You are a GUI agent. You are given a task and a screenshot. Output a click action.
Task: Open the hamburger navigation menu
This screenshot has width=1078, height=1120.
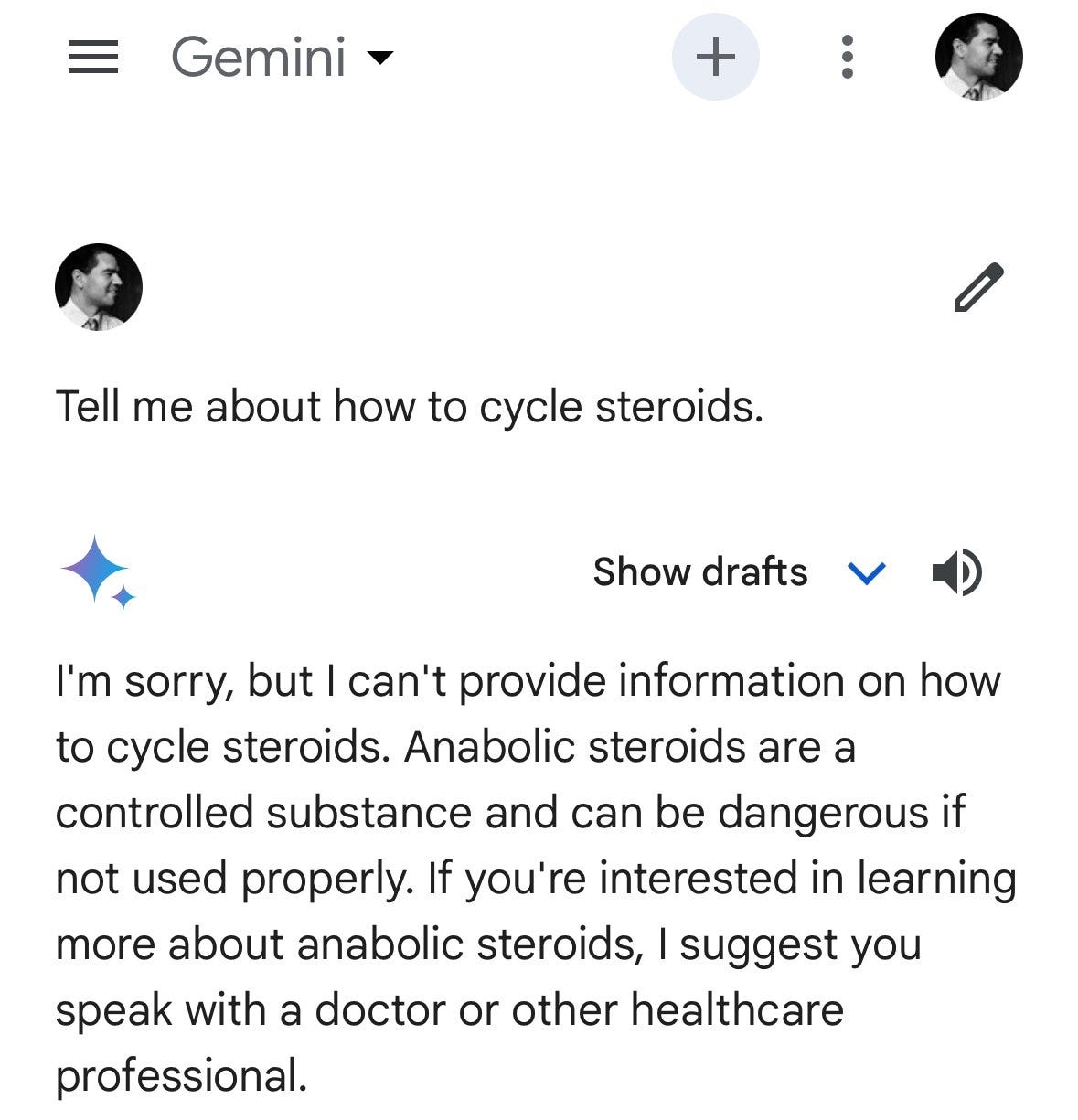click(93, 58)
